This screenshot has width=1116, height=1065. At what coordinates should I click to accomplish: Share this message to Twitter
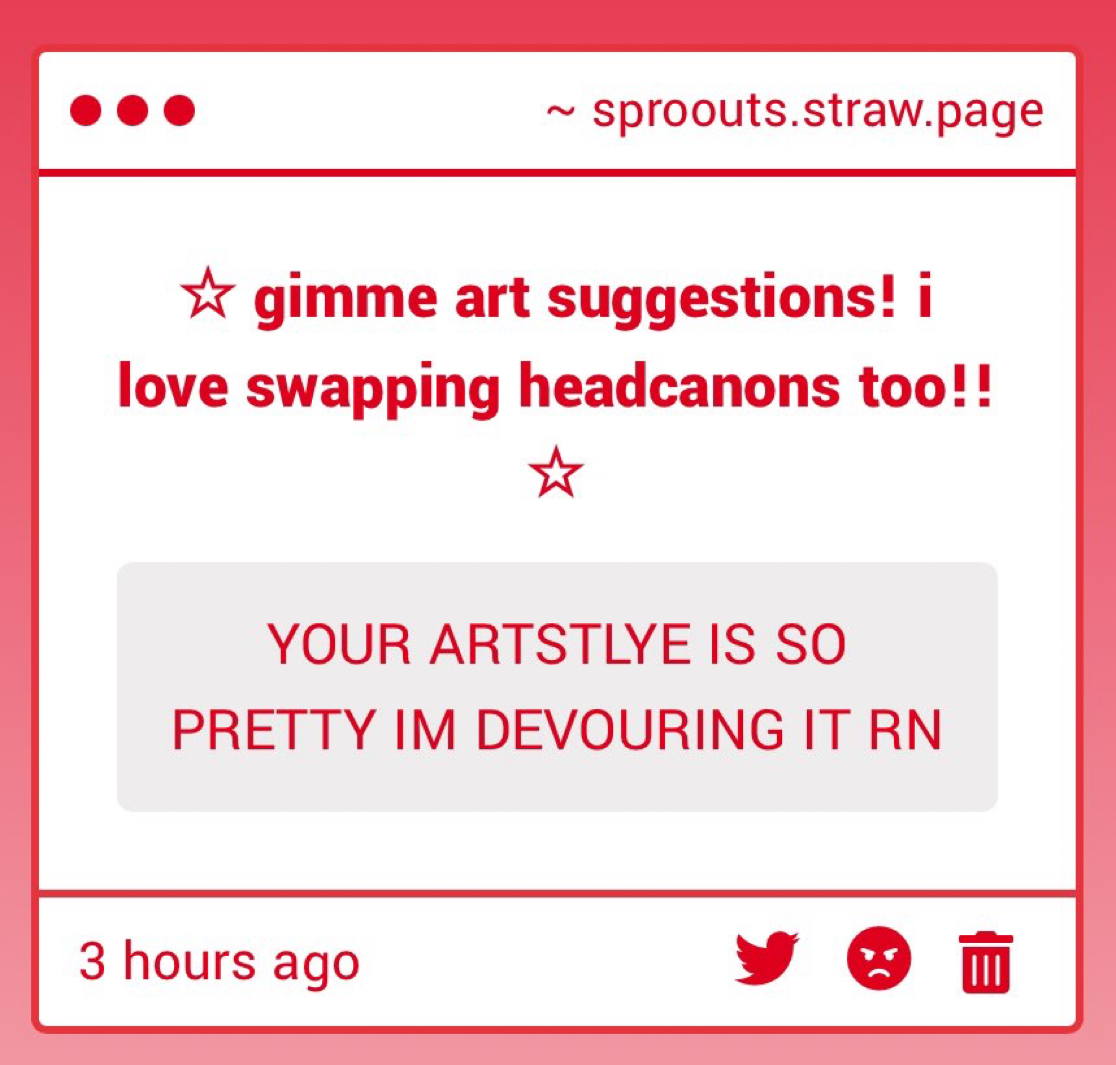767,960
